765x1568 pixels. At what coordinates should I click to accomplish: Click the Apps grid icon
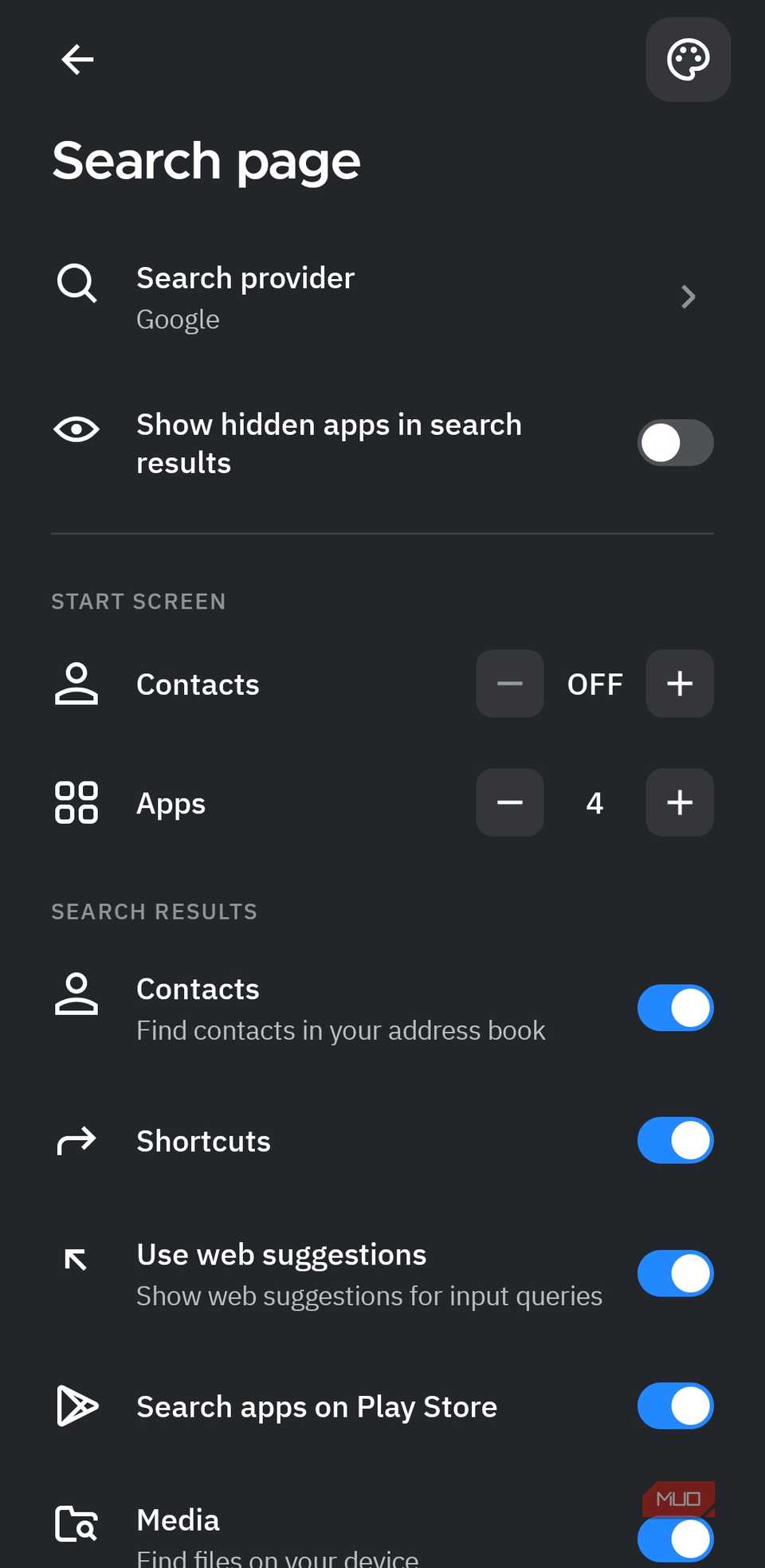[x=76, y=803]
